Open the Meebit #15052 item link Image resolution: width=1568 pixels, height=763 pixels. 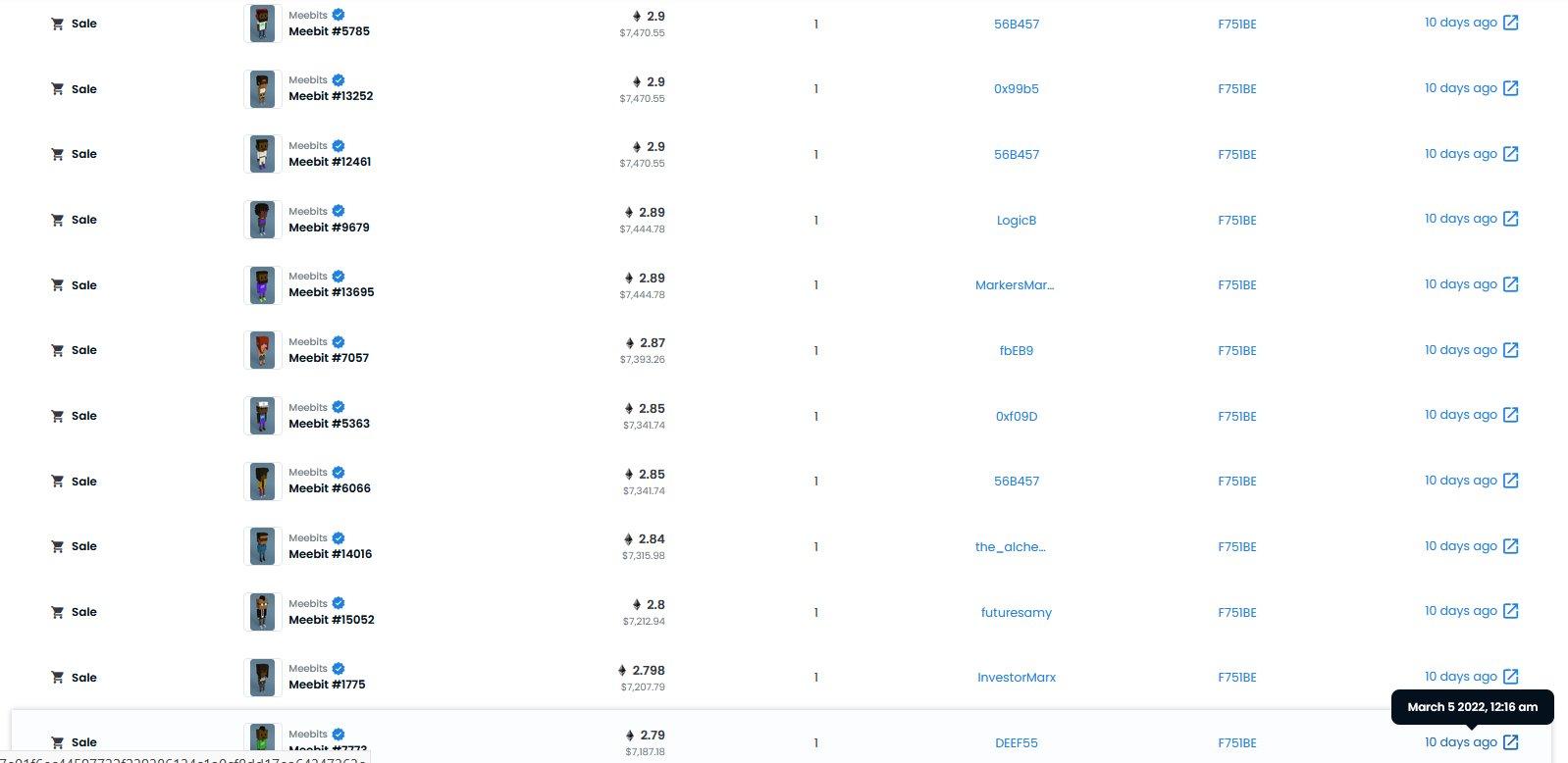tap(331, 620)
